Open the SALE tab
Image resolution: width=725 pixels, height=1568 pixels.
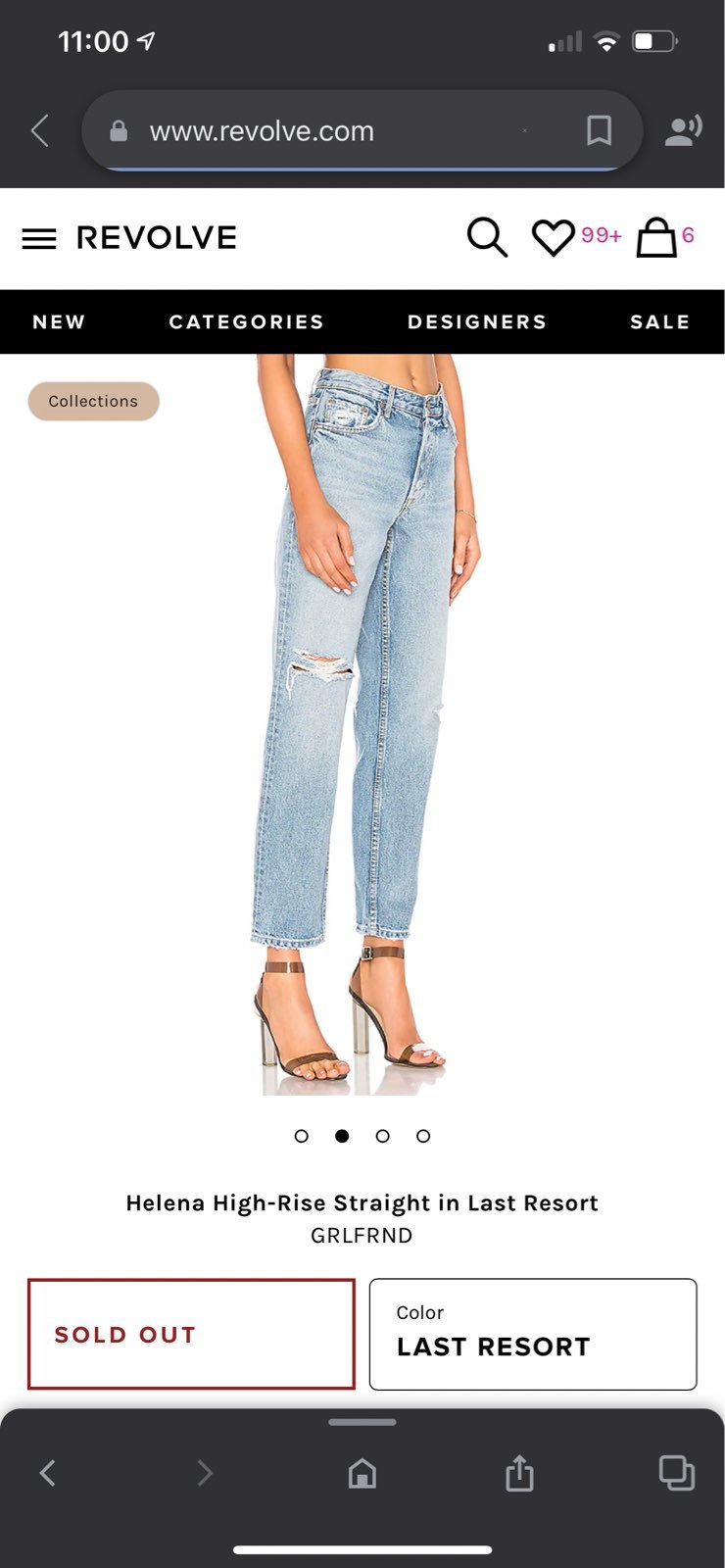(x=660, y=321)
